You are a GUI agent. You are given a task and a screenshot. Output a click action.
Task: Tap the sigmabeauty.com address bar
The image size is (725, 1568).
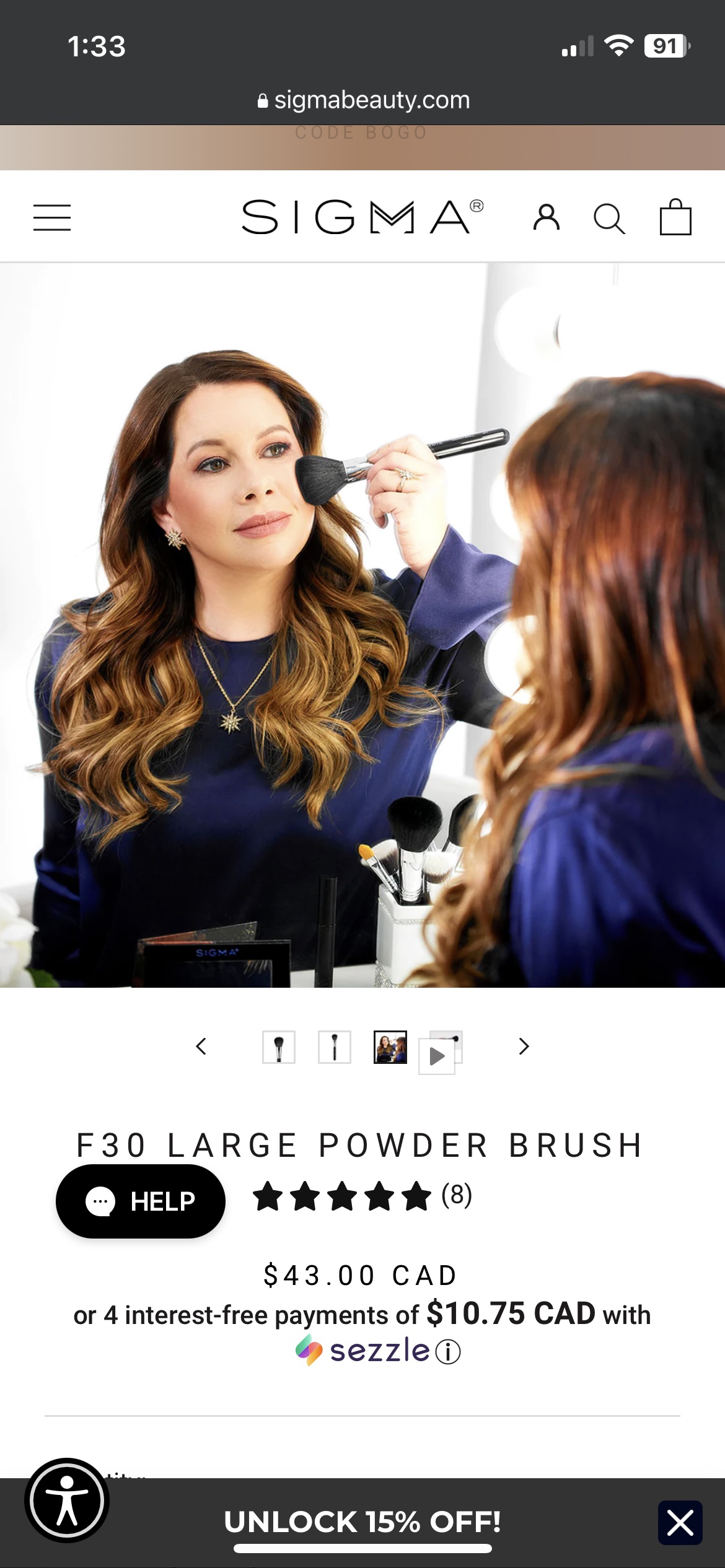point(363,100)
